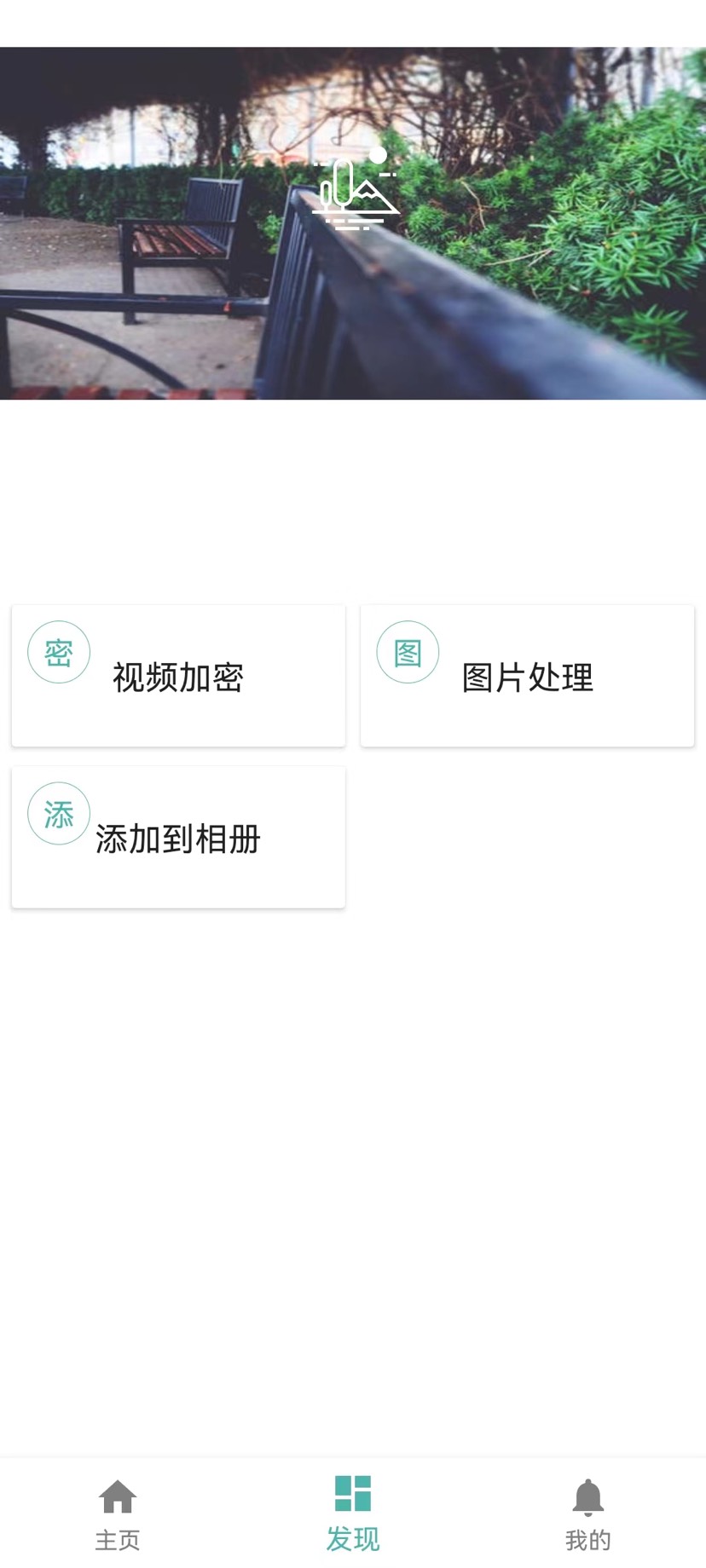Open the 添加到相册 card
This screenshot has width=706, height=1568.
click(178, 838)
